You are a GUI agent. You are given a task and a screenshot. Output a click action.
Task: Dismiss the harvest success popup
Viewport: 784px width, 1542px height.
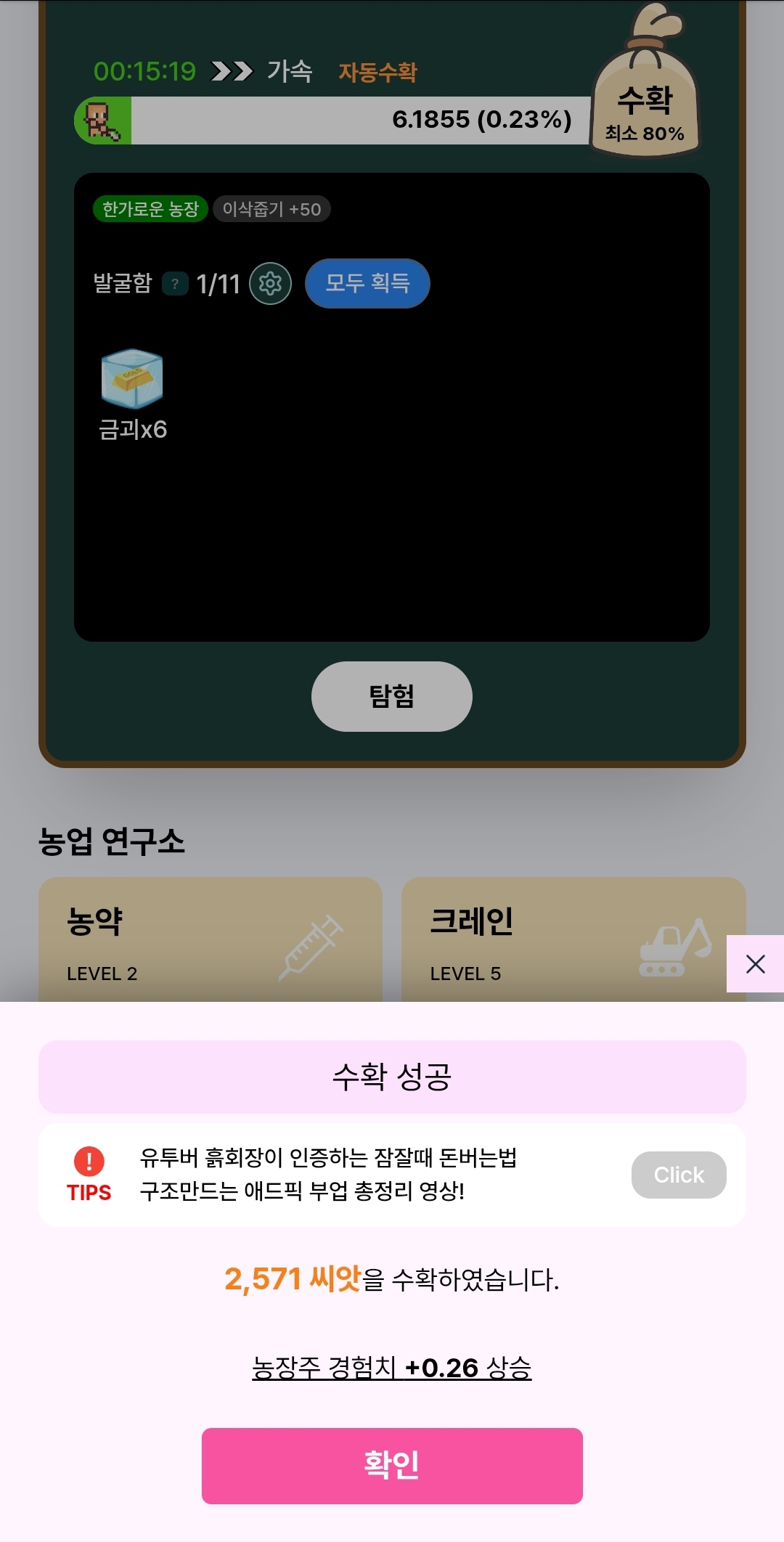[755, 964]
